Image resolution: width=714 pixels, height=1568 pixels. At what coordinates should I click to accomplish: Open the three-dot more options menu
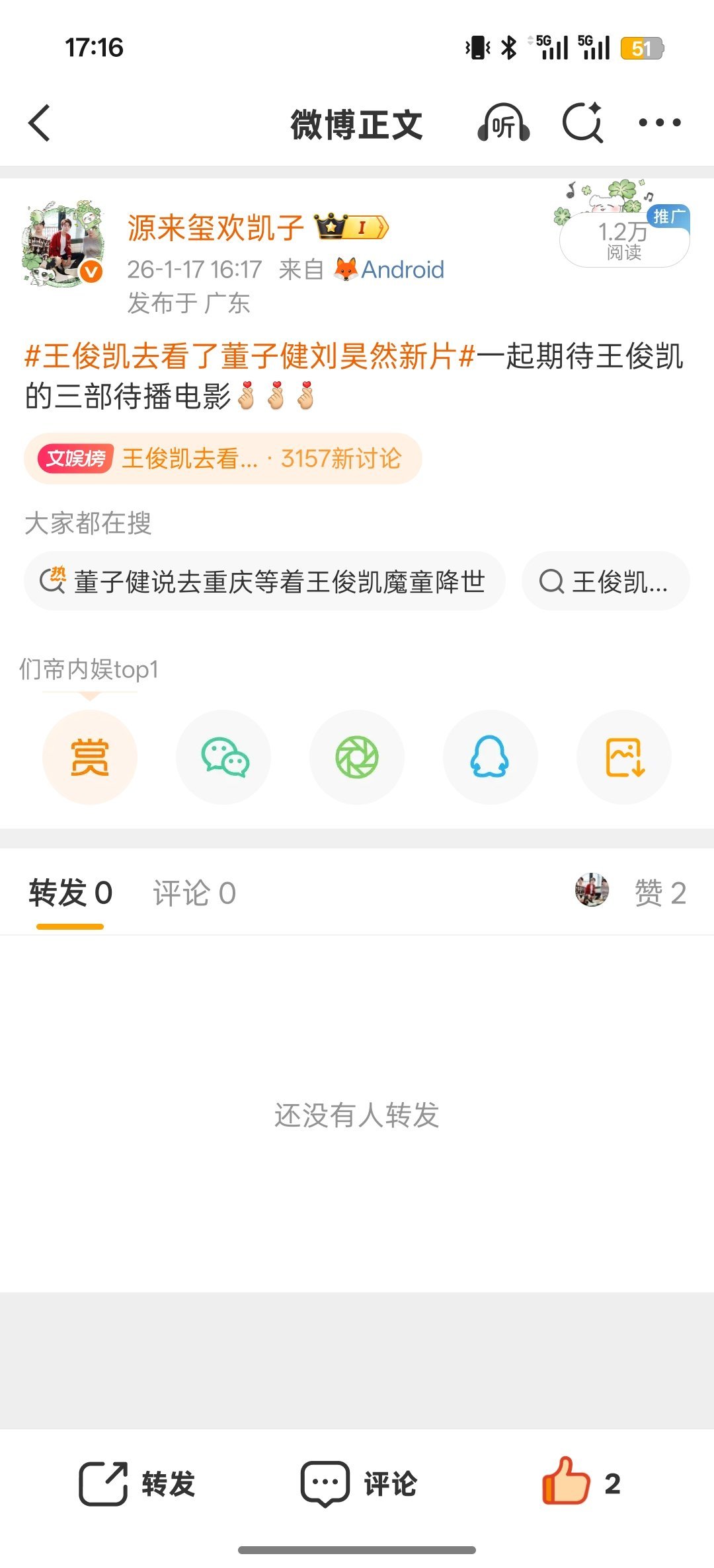click(x=660, y=123)
